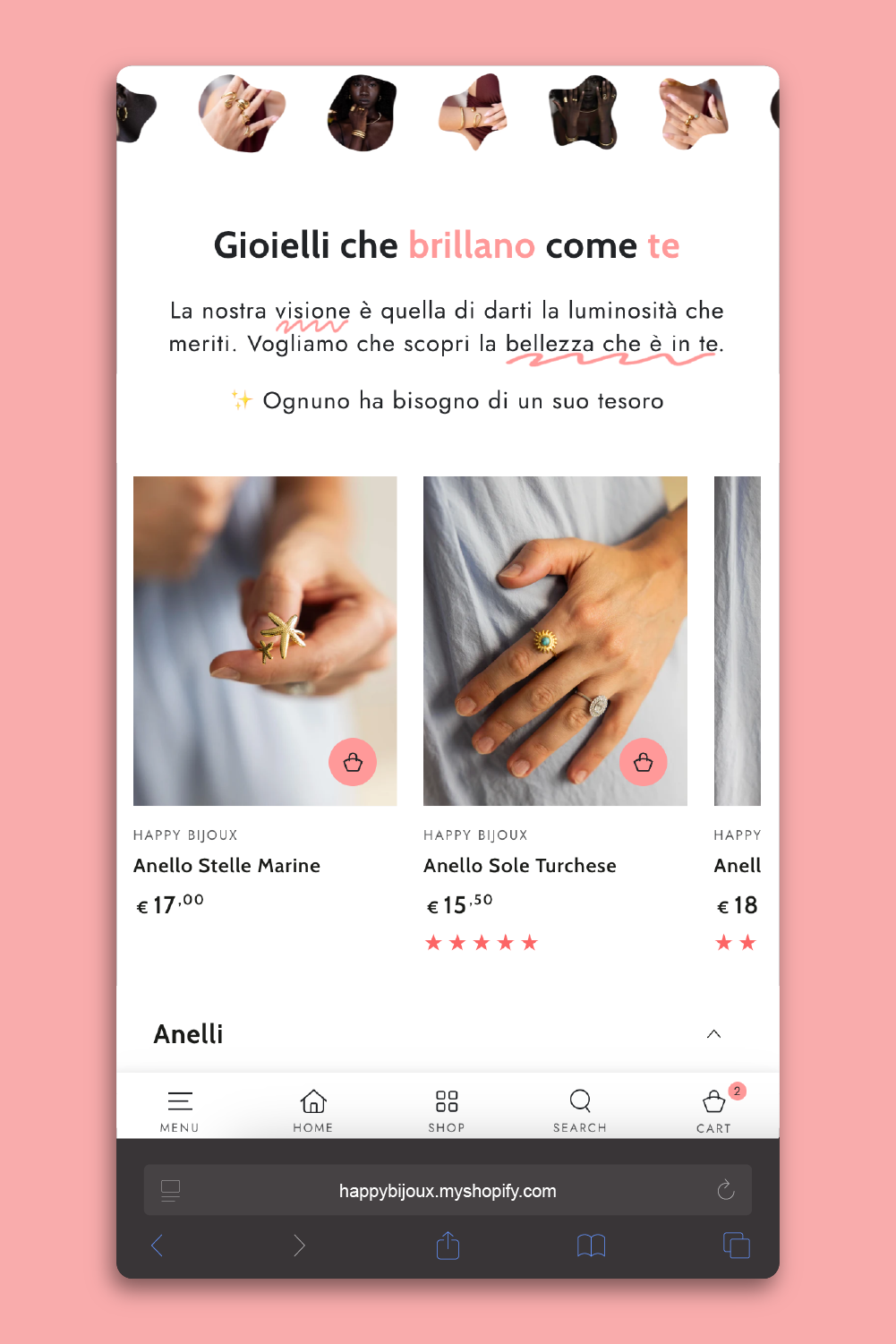Add Anello Sole Turchese to cart
This screenshot has height=1344, width=896.
(x=643, y=762)
